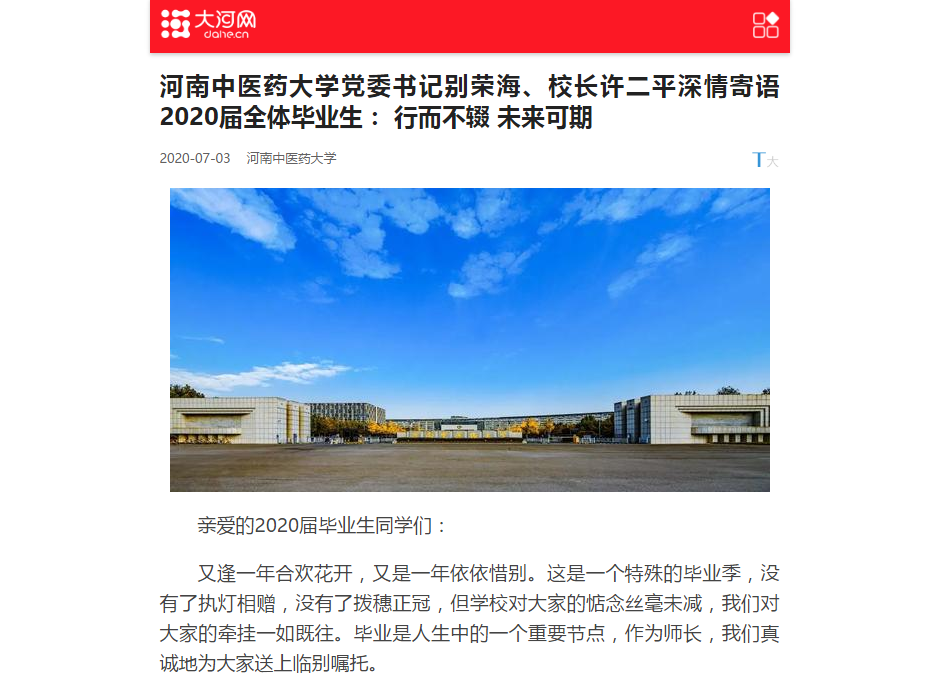Change font size with the T icon
Screen dimensions: 948x698
(x=765, y=160)
